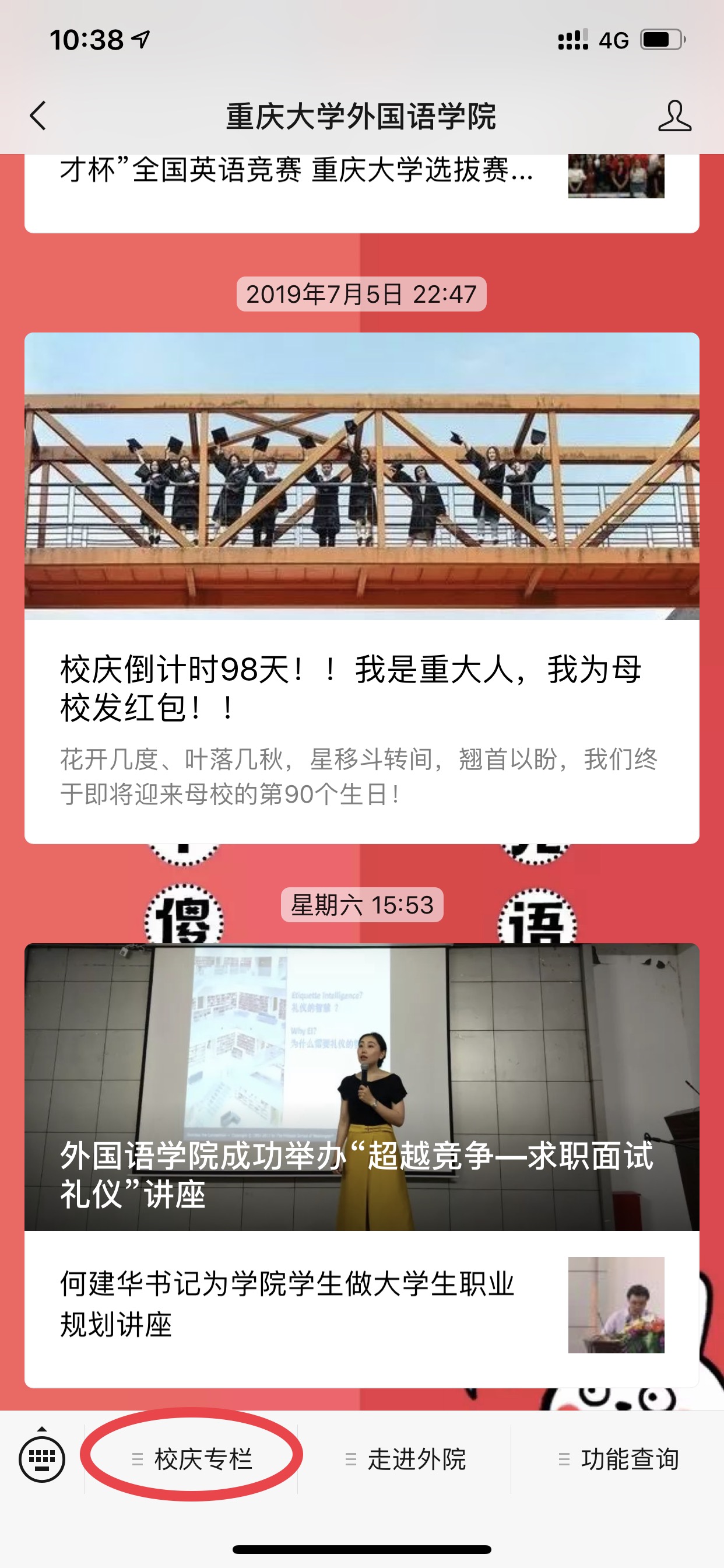The width and height of the screenshot is (724, 1568).
Task: Open the 走进外院 menu
Action: pos(405,1458)
